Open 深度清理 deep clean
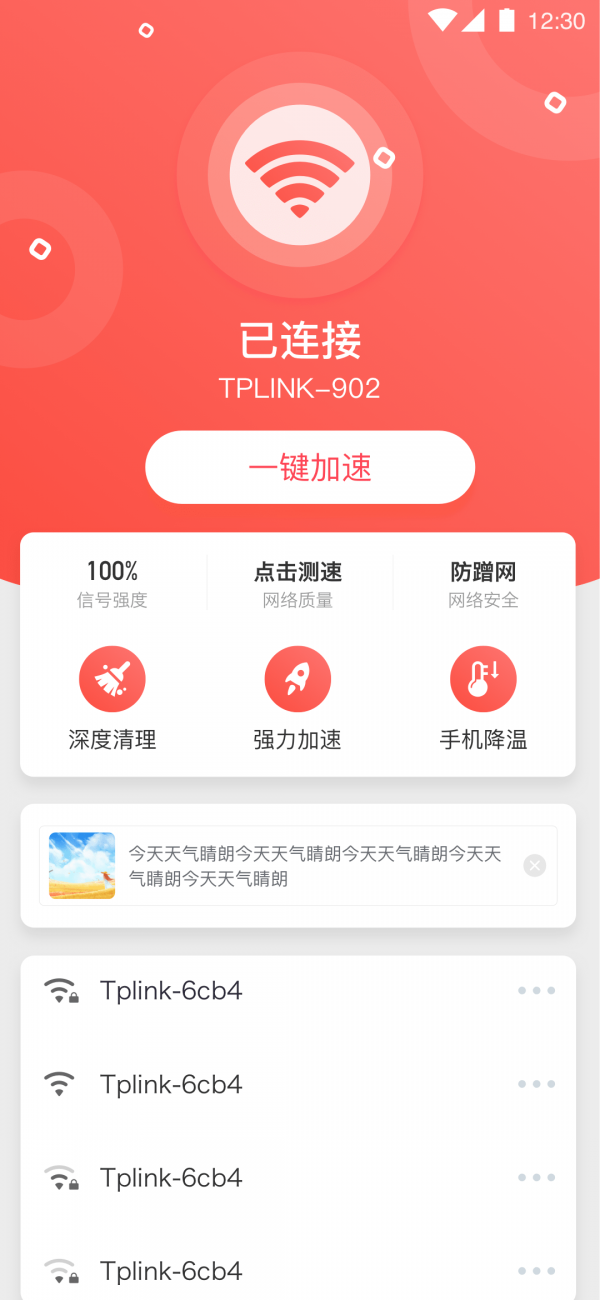Image resolution: width=600 pixels, height=1300 pixels. tap(112, 697)
